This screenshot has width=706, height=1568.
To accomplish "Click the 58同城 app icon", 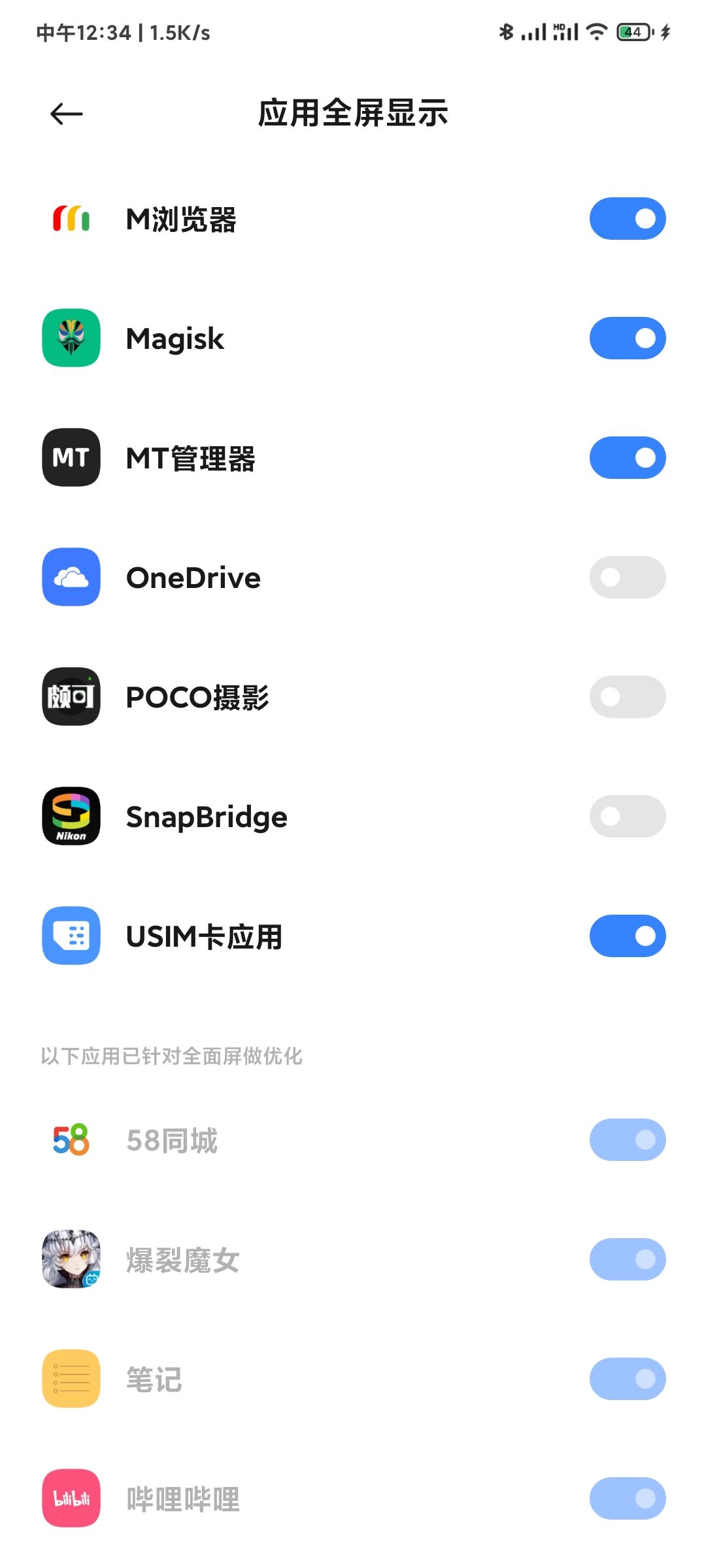I will tap(70, 1139).
